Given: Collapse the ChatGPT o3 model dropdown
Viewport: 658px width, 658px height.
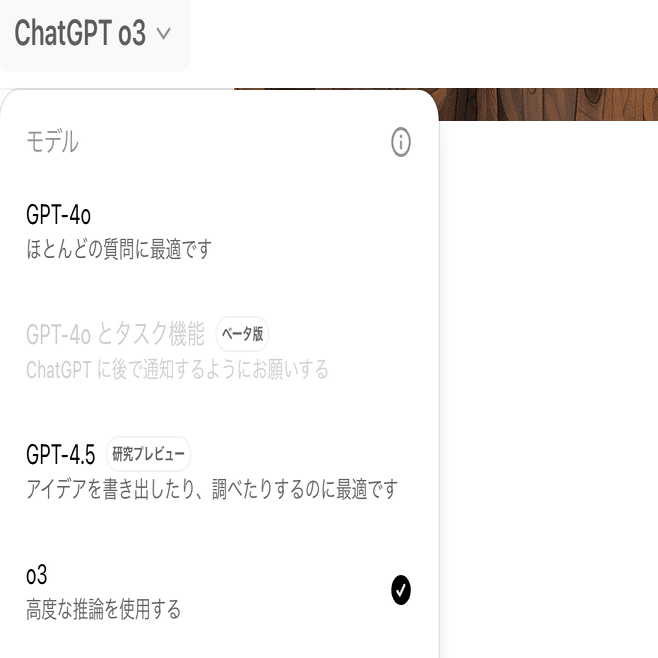Looking at the screenshot, I should coord(93,34).
